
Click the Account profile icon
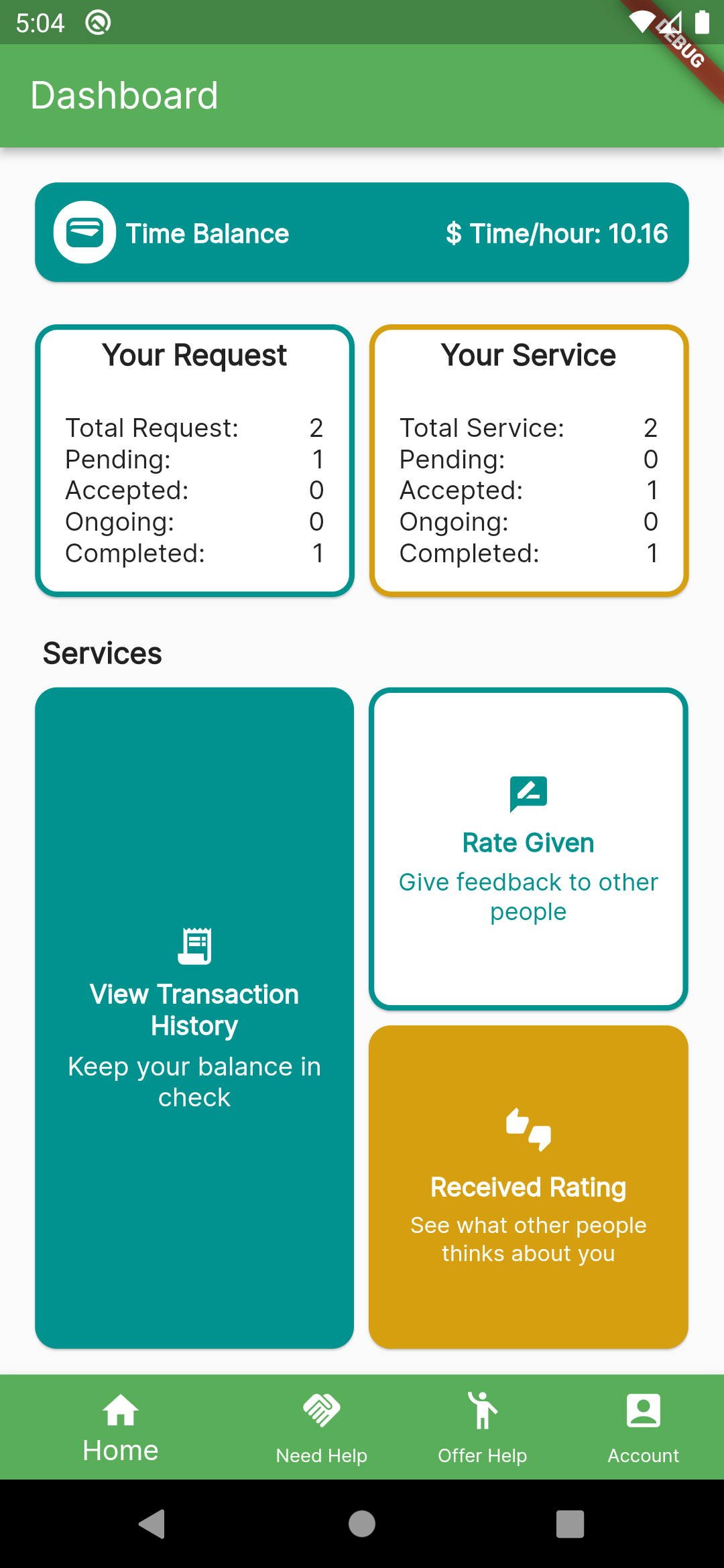click(x=643, y=1410)
